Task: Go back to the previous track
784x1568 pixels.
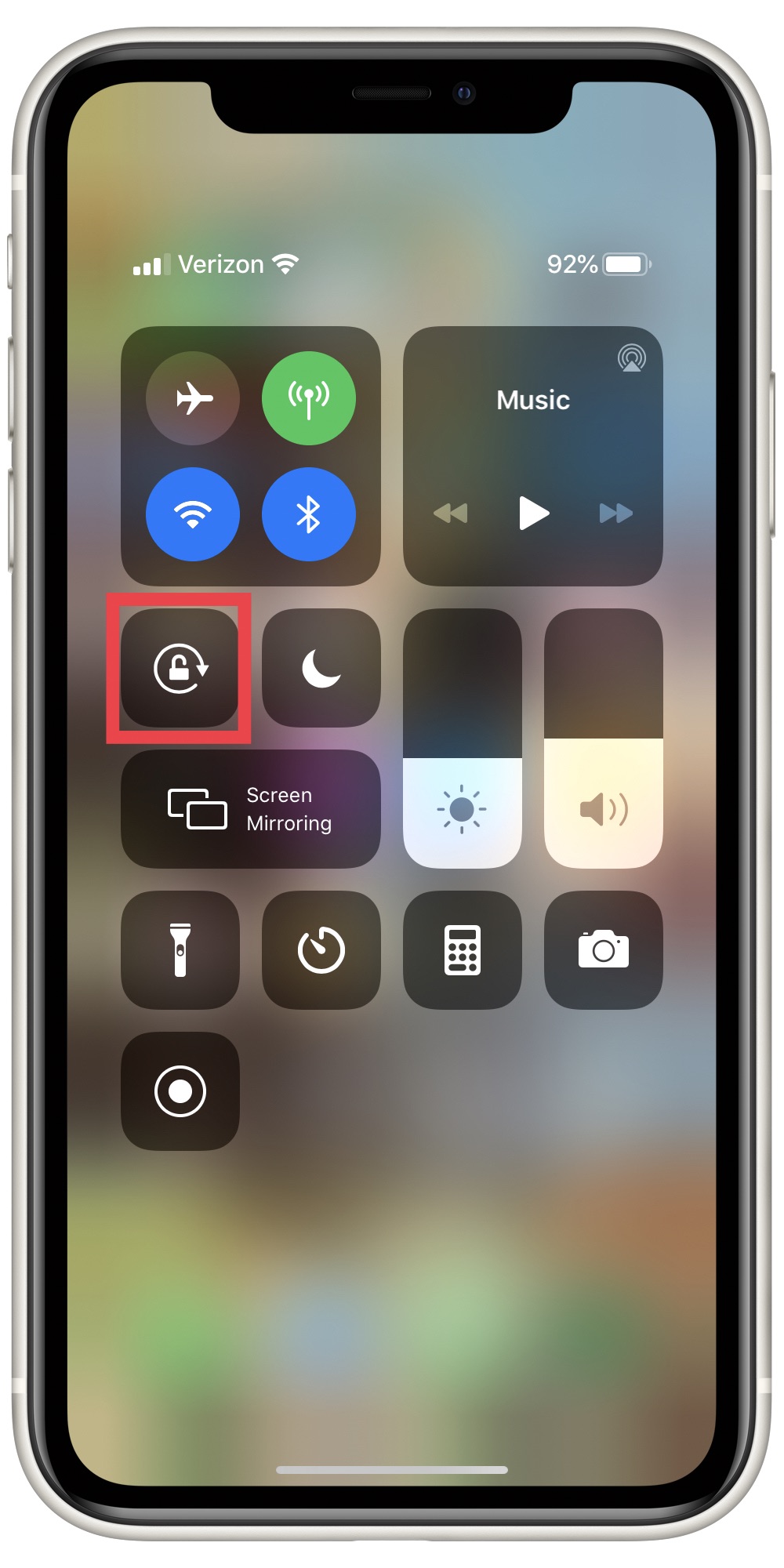Action: click(x=451, y=514)
